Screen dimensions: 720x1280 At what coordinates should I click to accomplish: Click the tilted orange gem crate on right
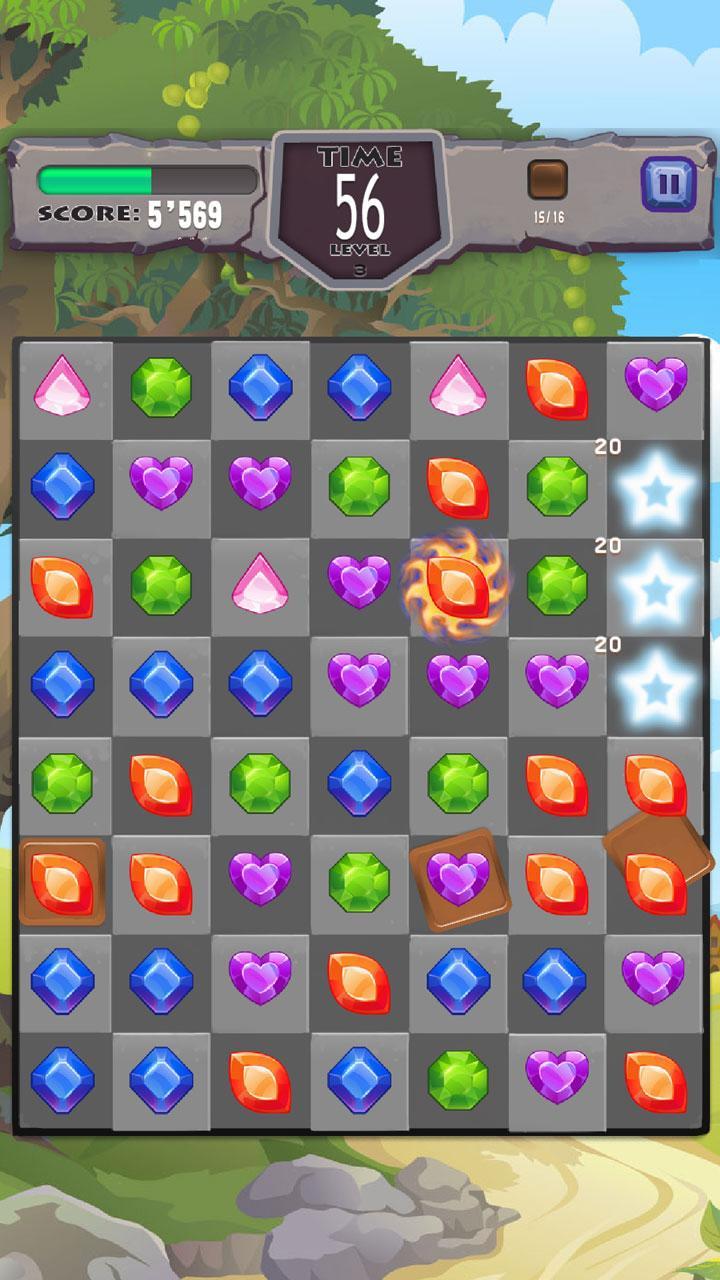click(655, 875)
